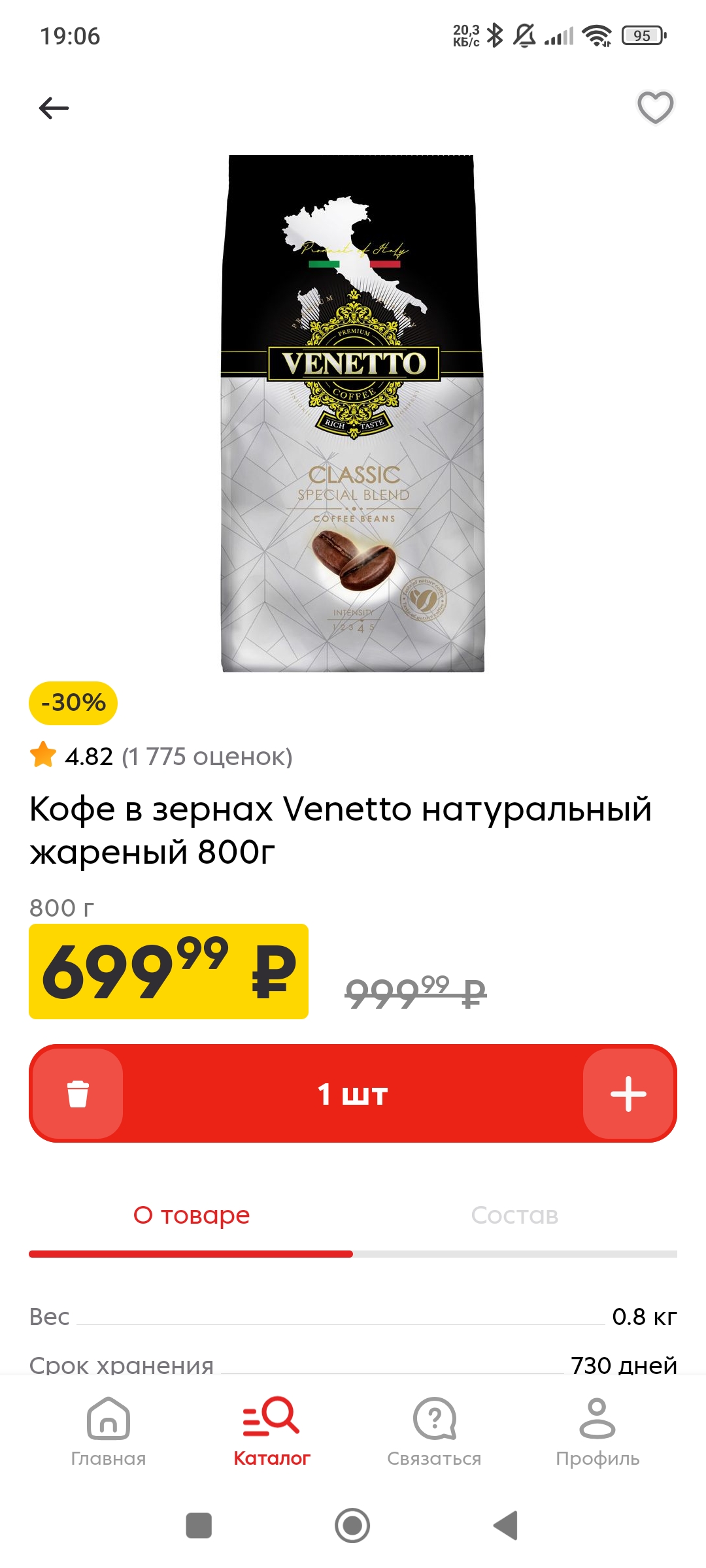The height and width of the screenshot is (1568, 706).
Task: Open the Venetto coffee product image
Action: [353, 413]
